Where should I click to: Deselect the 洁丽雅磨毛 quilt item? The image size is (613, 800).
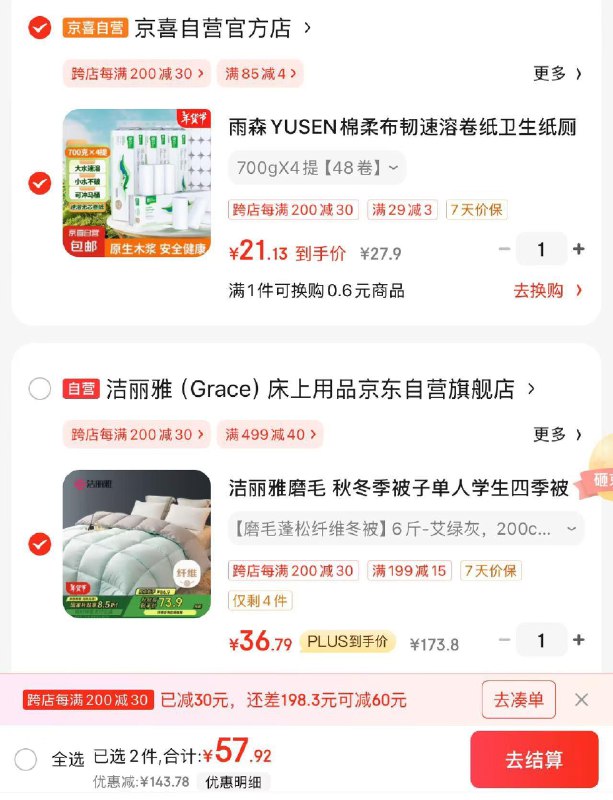pos(39,544)
